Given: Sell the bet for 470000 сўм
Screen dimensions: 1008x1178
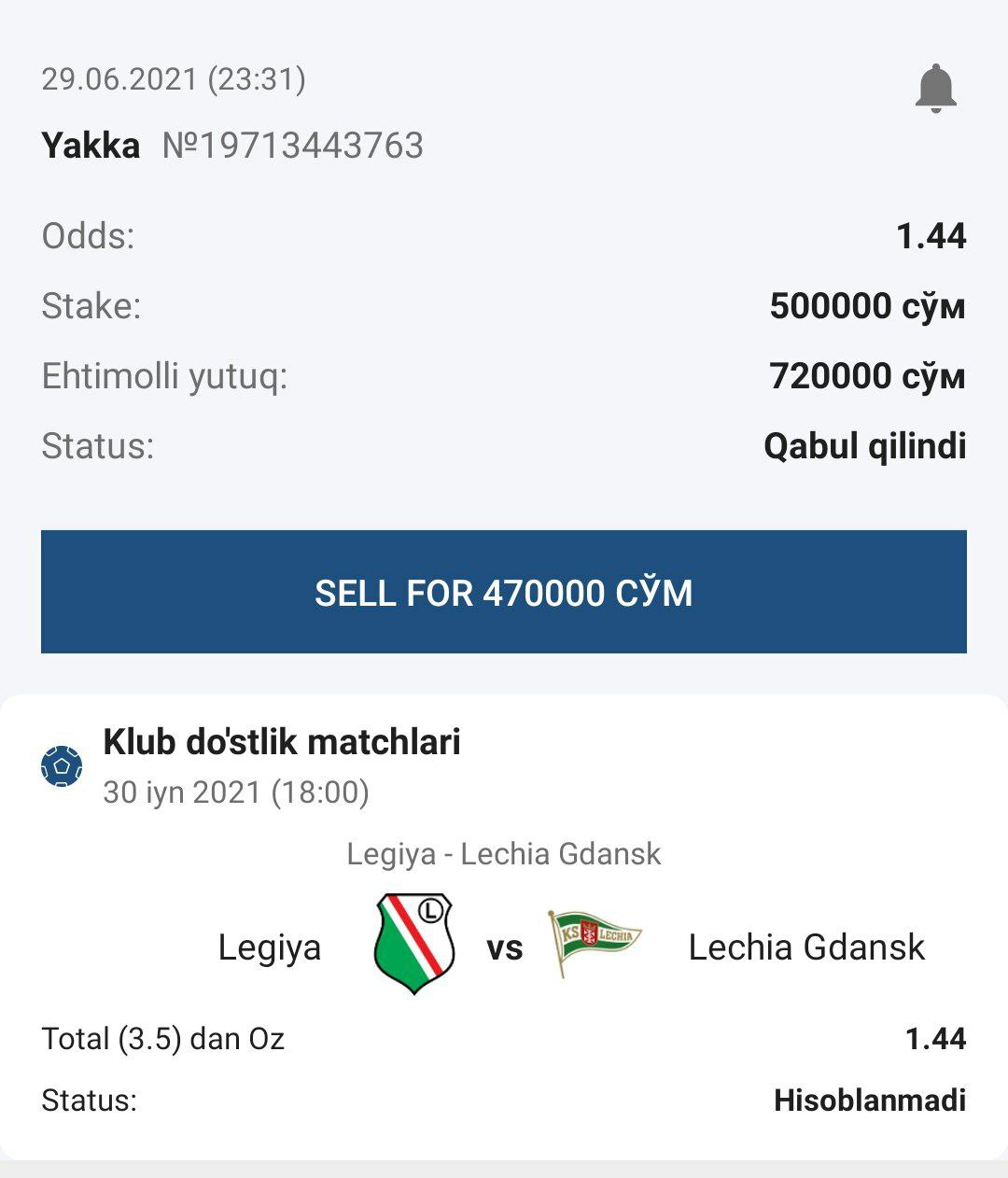Looking at the screenshot, I should (504, 592).
